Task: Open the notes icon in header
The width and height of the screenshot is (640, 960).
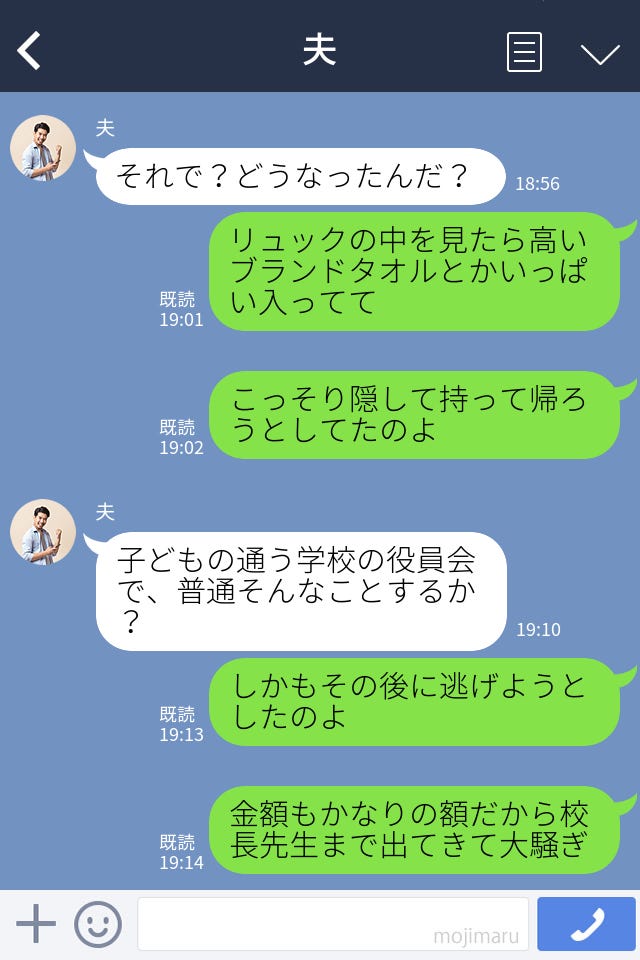Action: click(x=524, y=52)
